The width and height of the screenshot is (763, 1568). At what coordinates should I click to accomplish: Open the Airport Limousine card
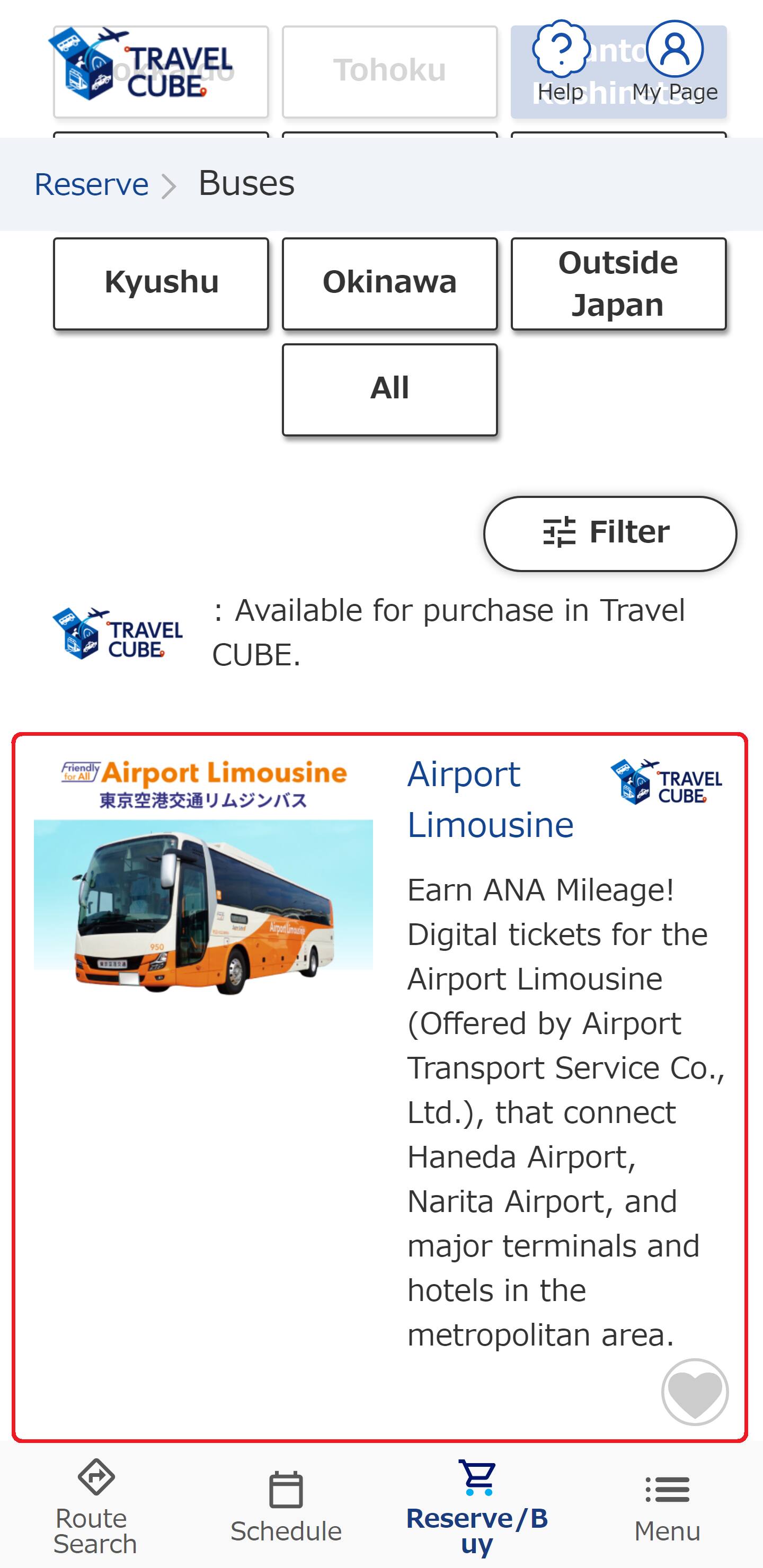490,799
